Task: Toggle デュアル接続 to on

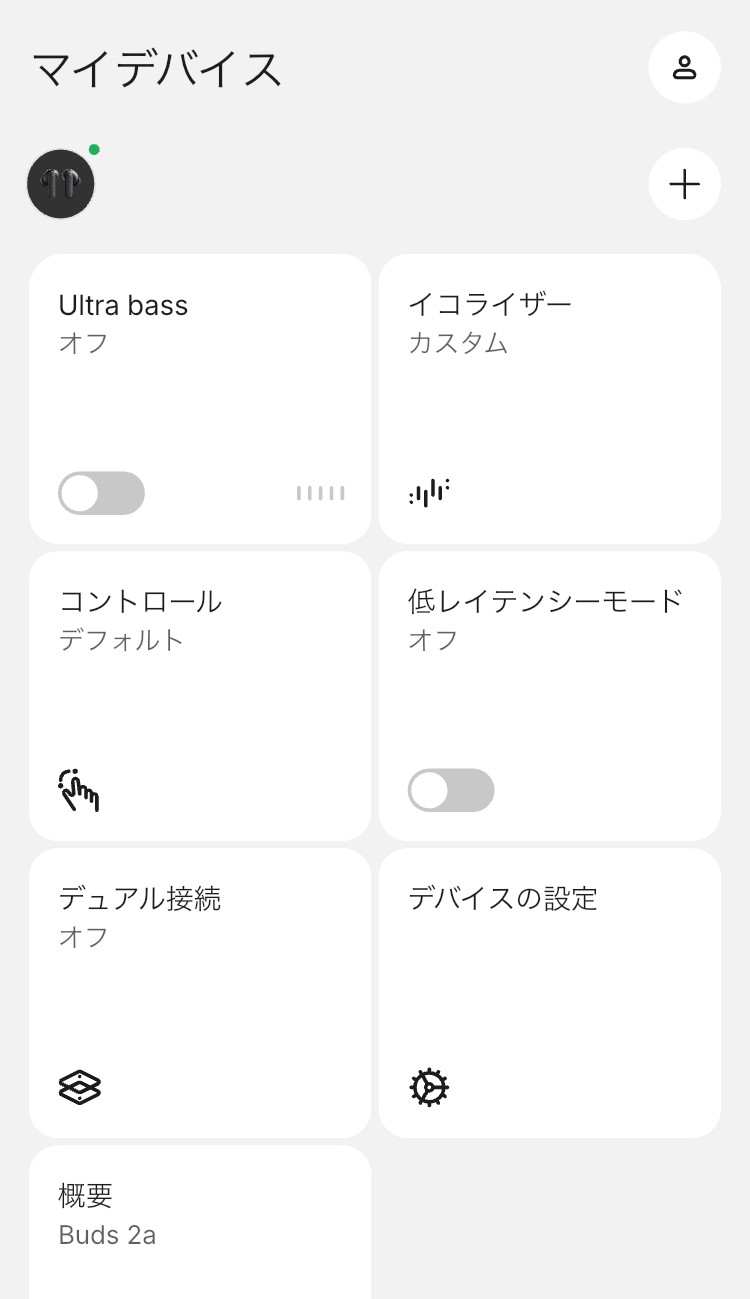Action: 200,993
